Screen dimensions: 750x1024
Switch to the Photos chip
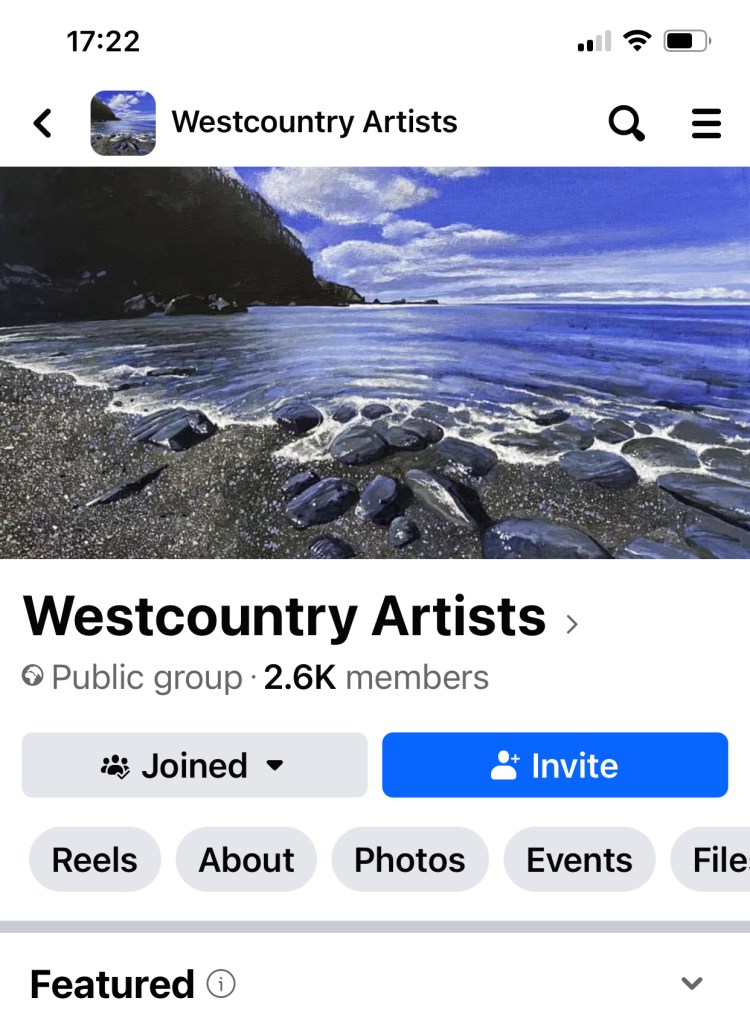tap(410, 860)
